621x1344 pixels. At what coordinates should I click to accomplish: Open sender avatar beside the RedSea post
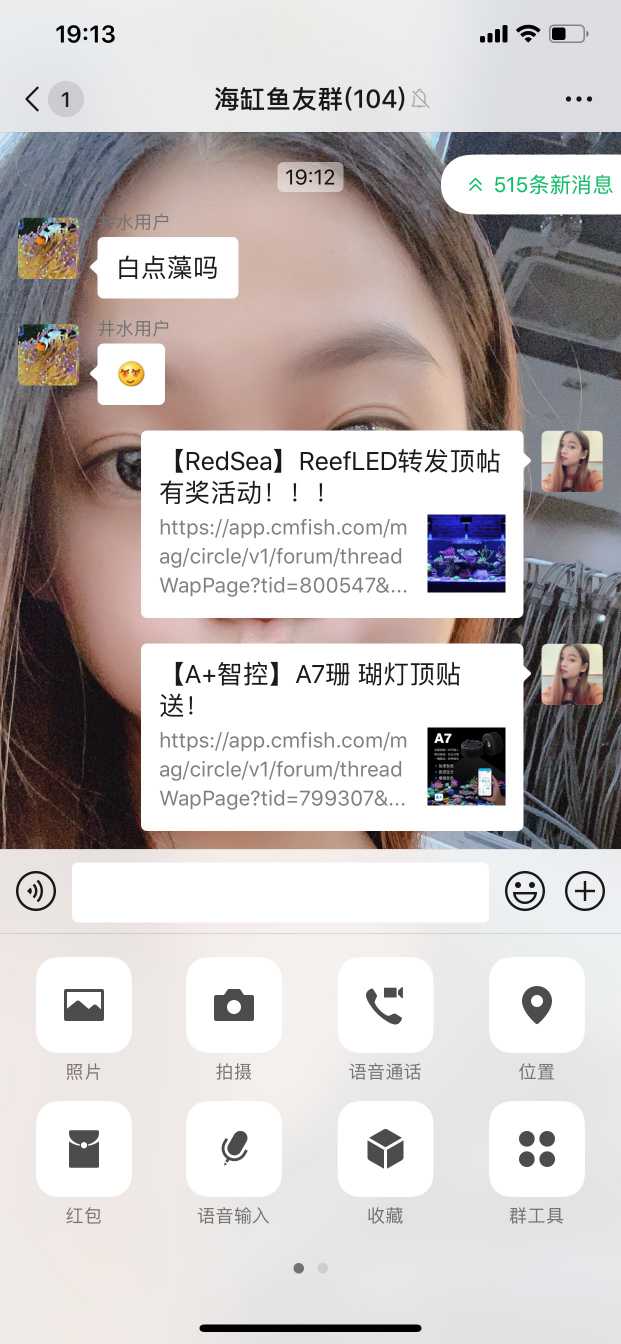click(572, 461)
